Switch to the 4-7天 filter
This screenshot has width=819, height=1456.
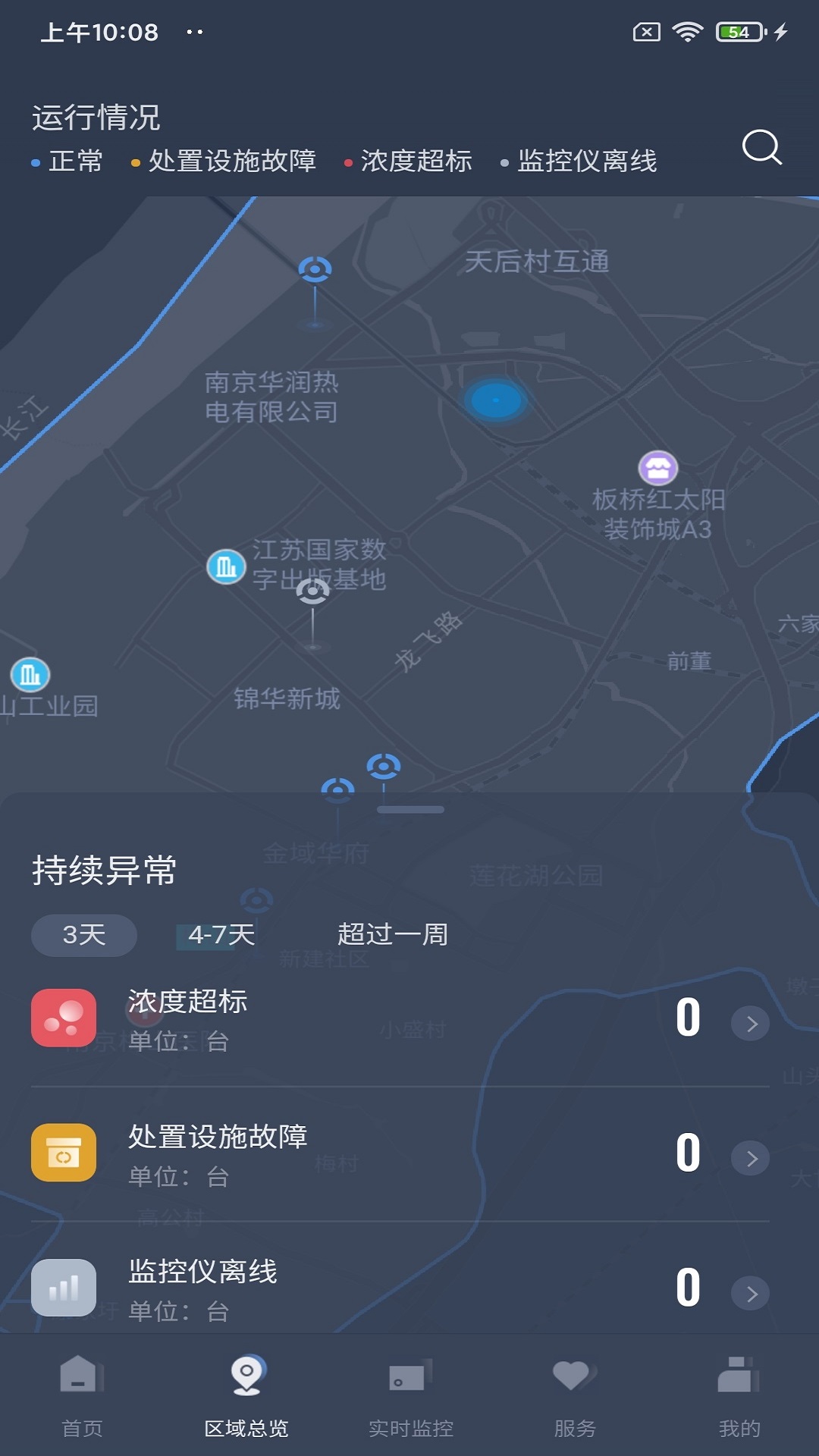pos(221,935)
